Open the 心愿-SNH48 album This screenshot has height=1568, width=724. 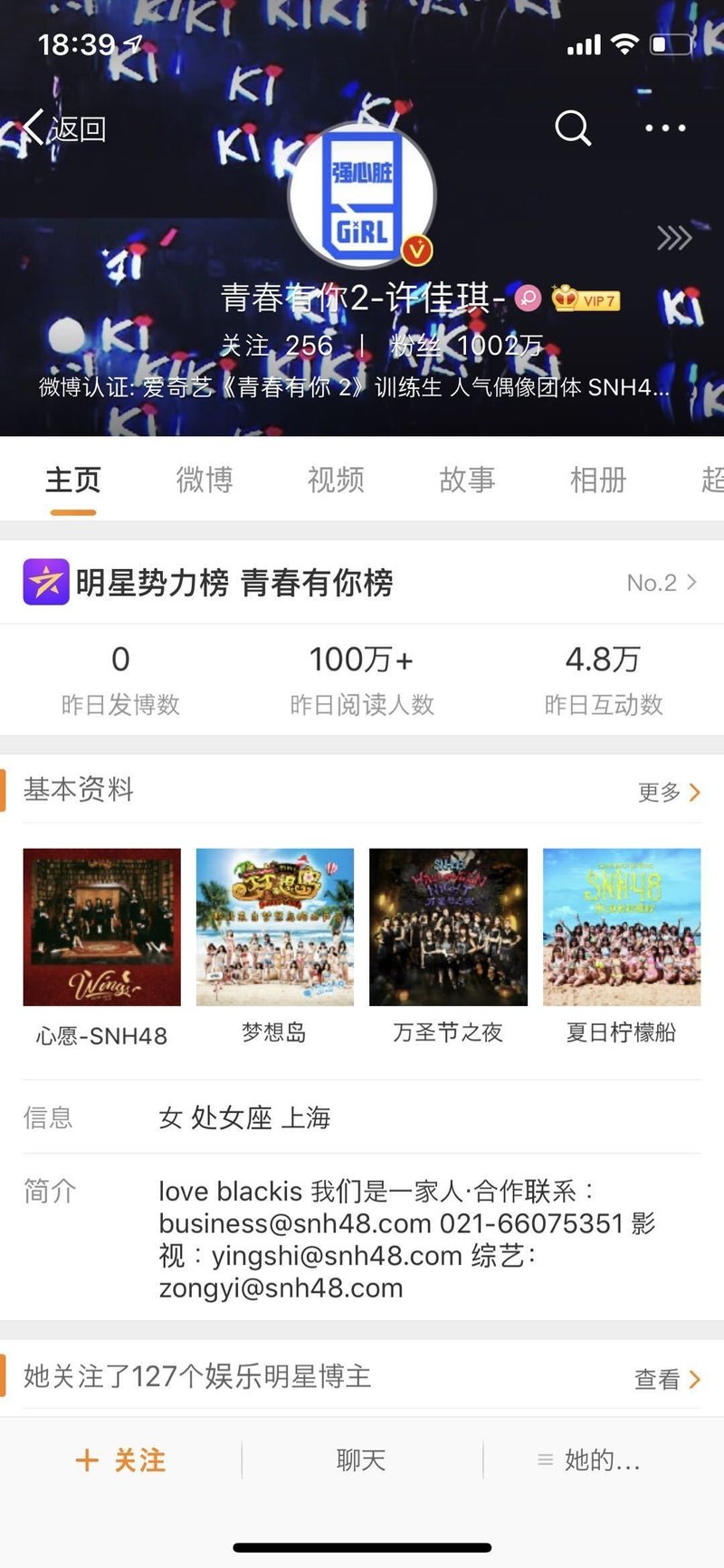click(101, 927)
